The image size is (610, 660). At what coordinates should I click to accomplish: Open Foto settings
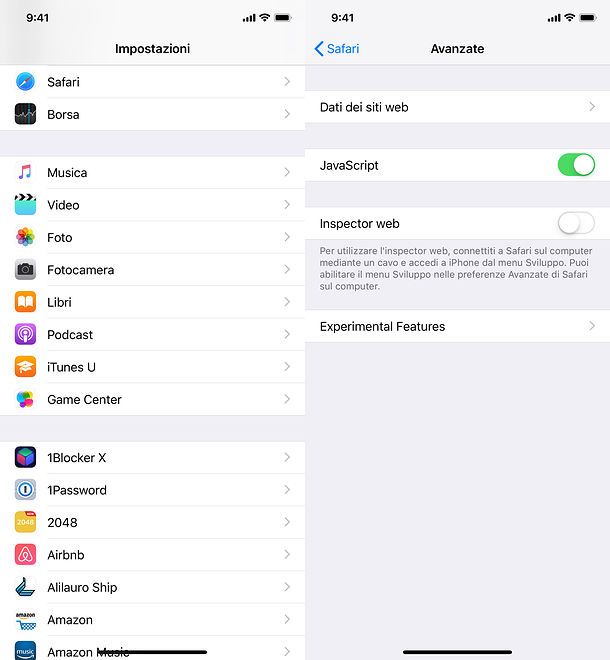[x=150, y=237]
